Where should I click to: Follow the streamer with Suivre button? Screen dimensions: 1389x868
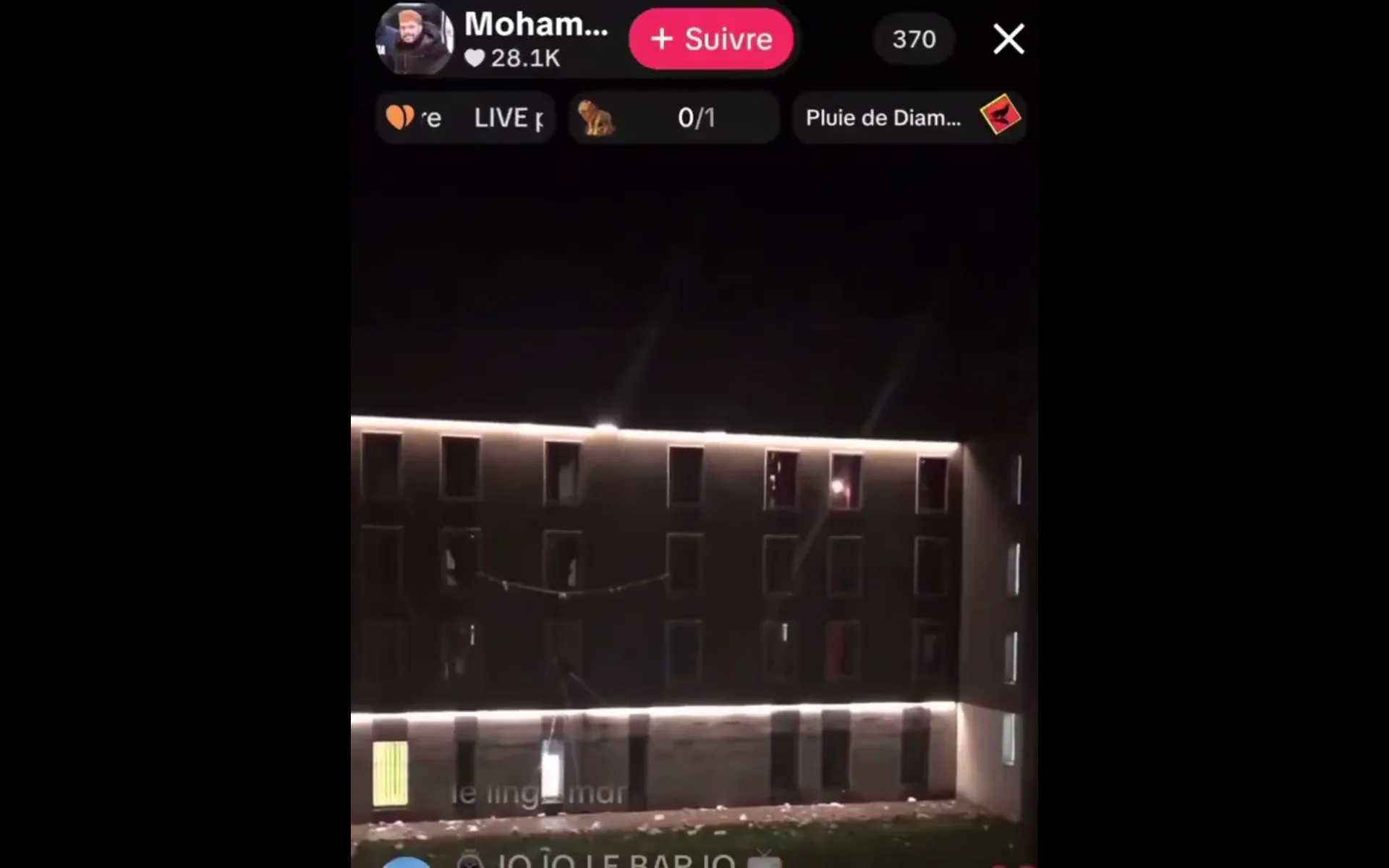711,39
